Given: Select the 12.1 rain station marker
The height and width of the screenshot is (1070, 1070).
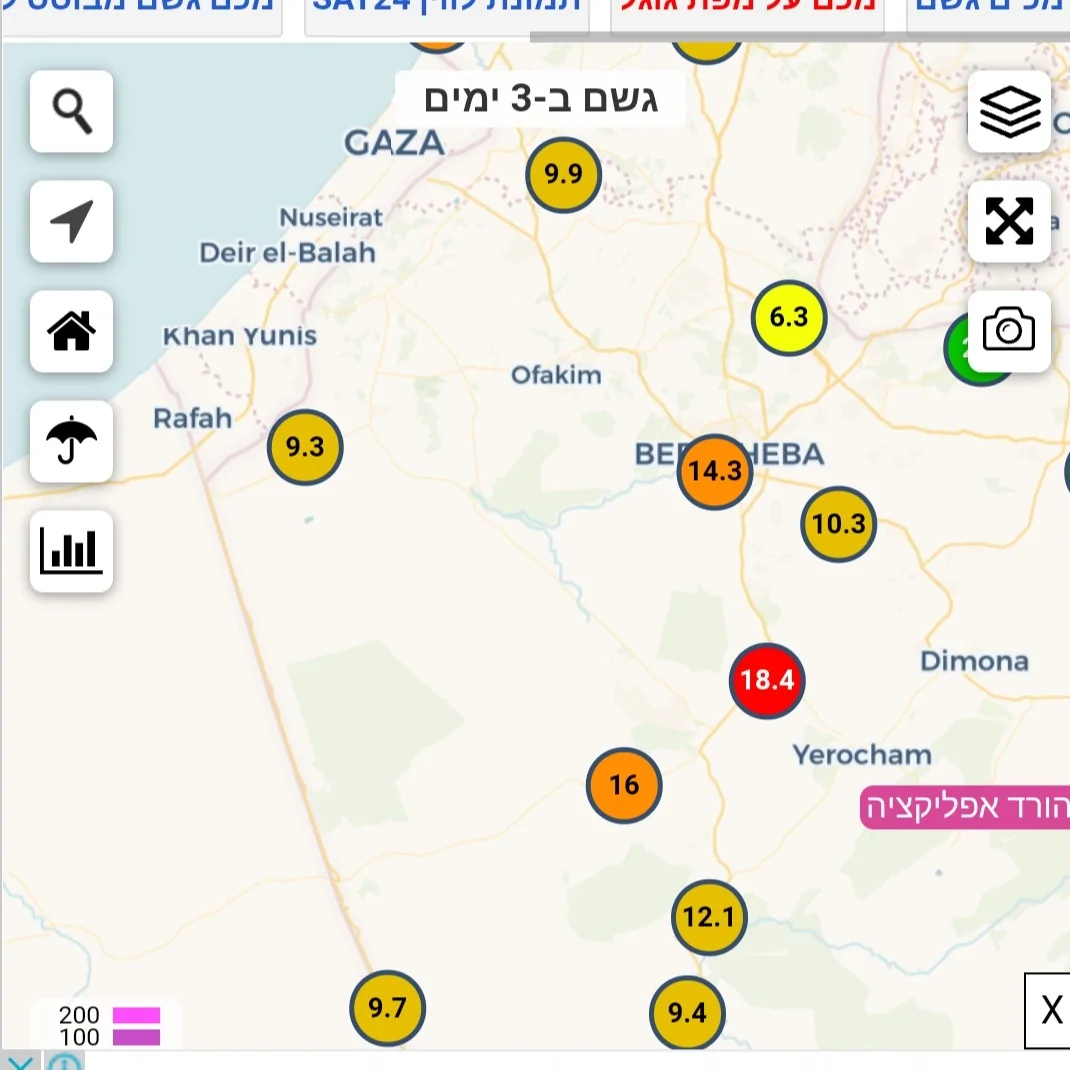Looking at the screenshot, I should 709,917.
